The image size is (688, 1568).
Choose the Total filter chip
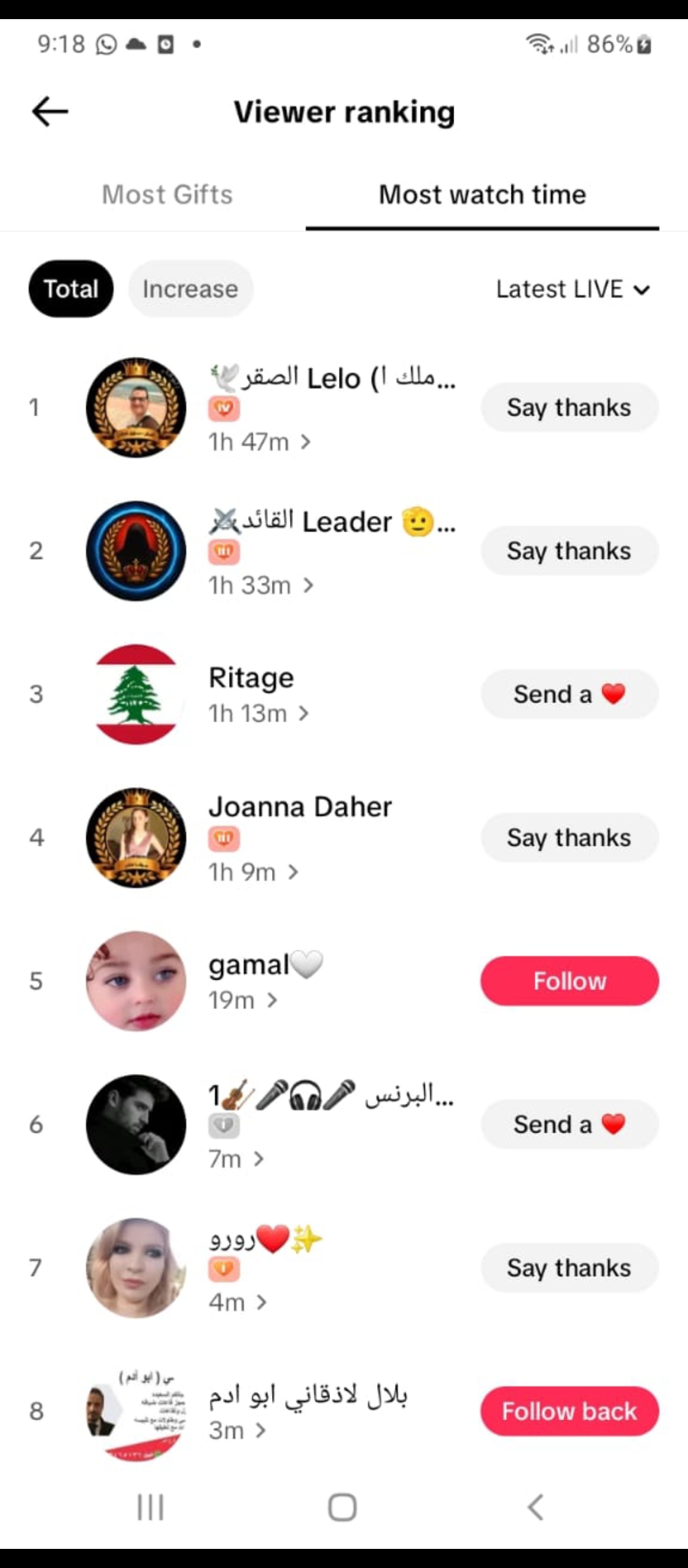pos(71,289)
